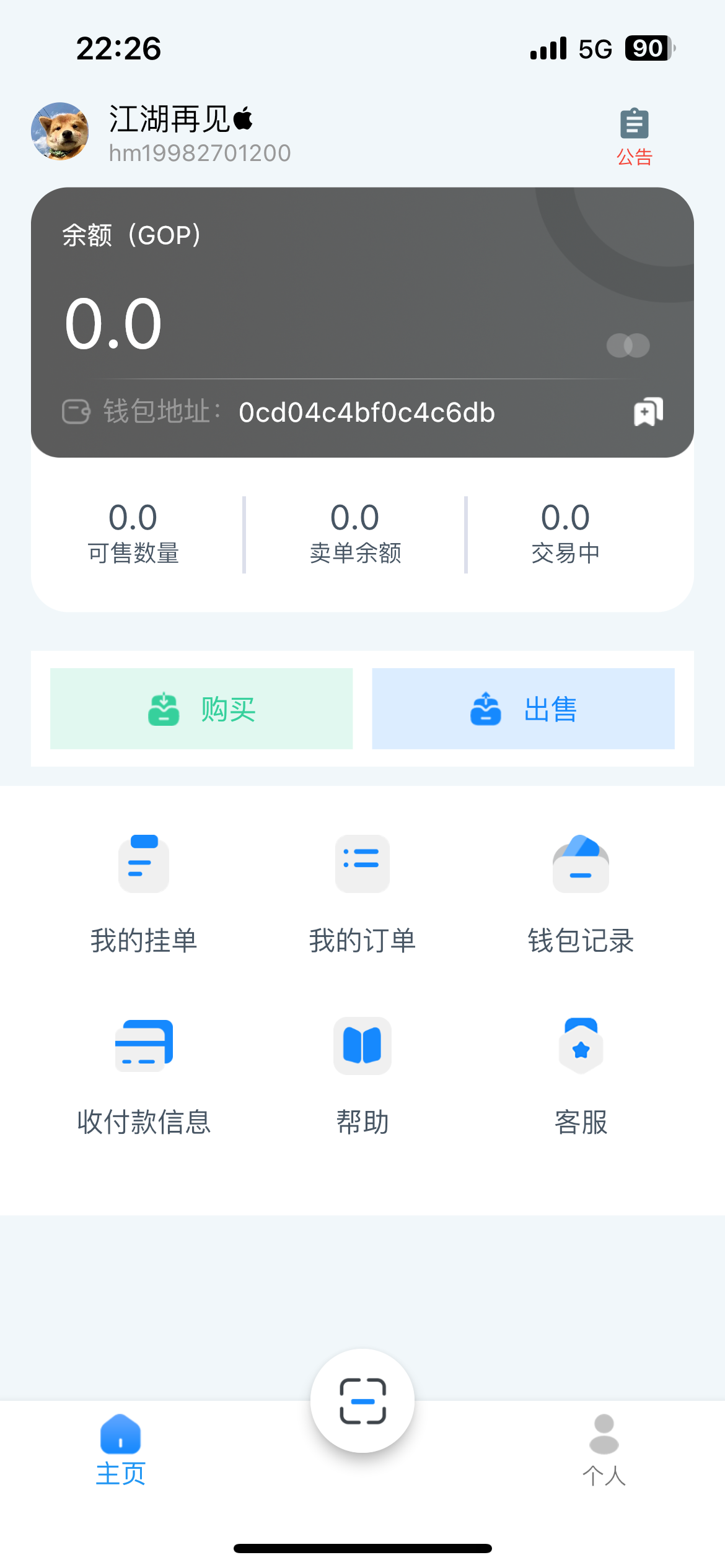The width and height of the screenshot is (725, 1568).
Task: Tap the 出售 sell button
Action: pos(523,708)
